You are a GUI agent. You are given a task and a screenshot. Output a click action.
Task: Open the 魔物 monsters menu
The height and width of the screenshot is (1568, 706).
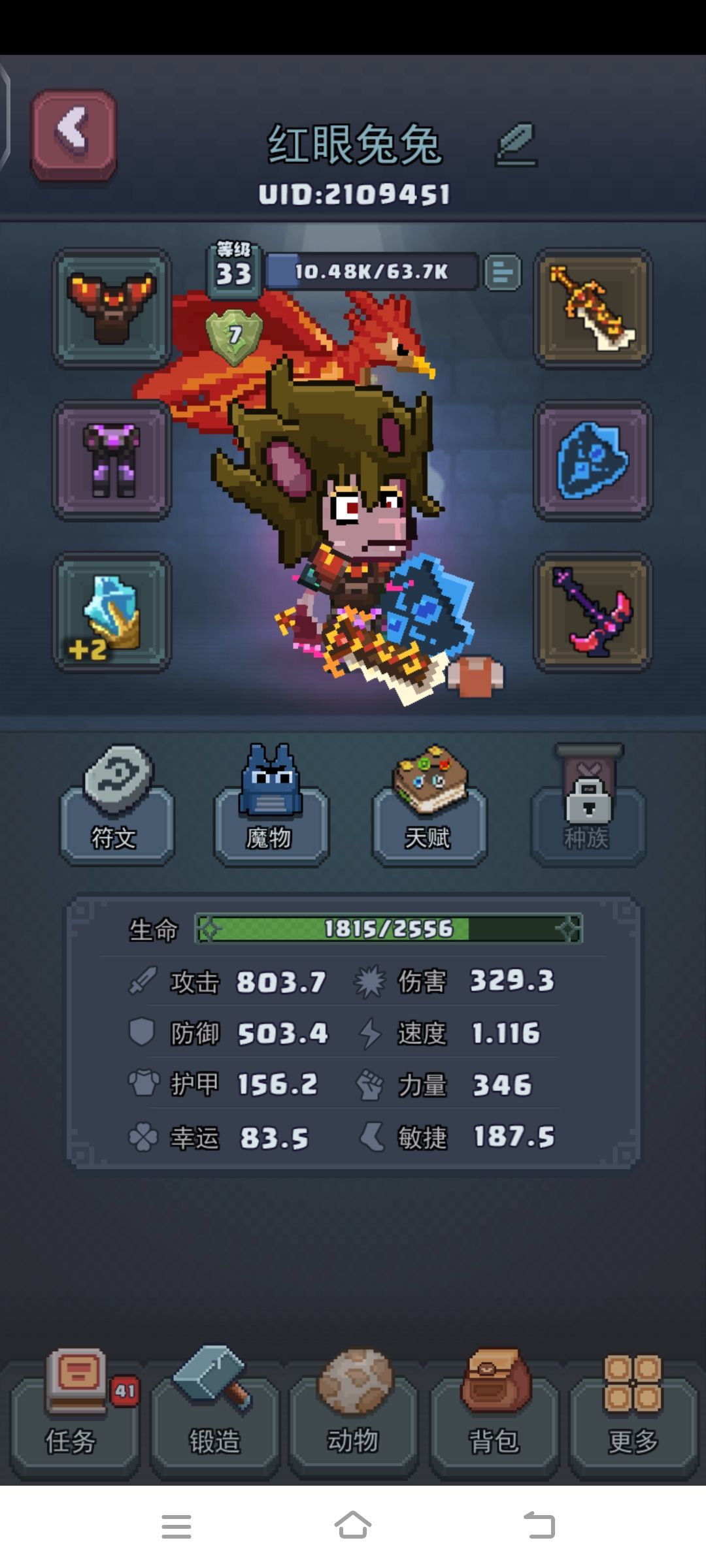[271, 806]
